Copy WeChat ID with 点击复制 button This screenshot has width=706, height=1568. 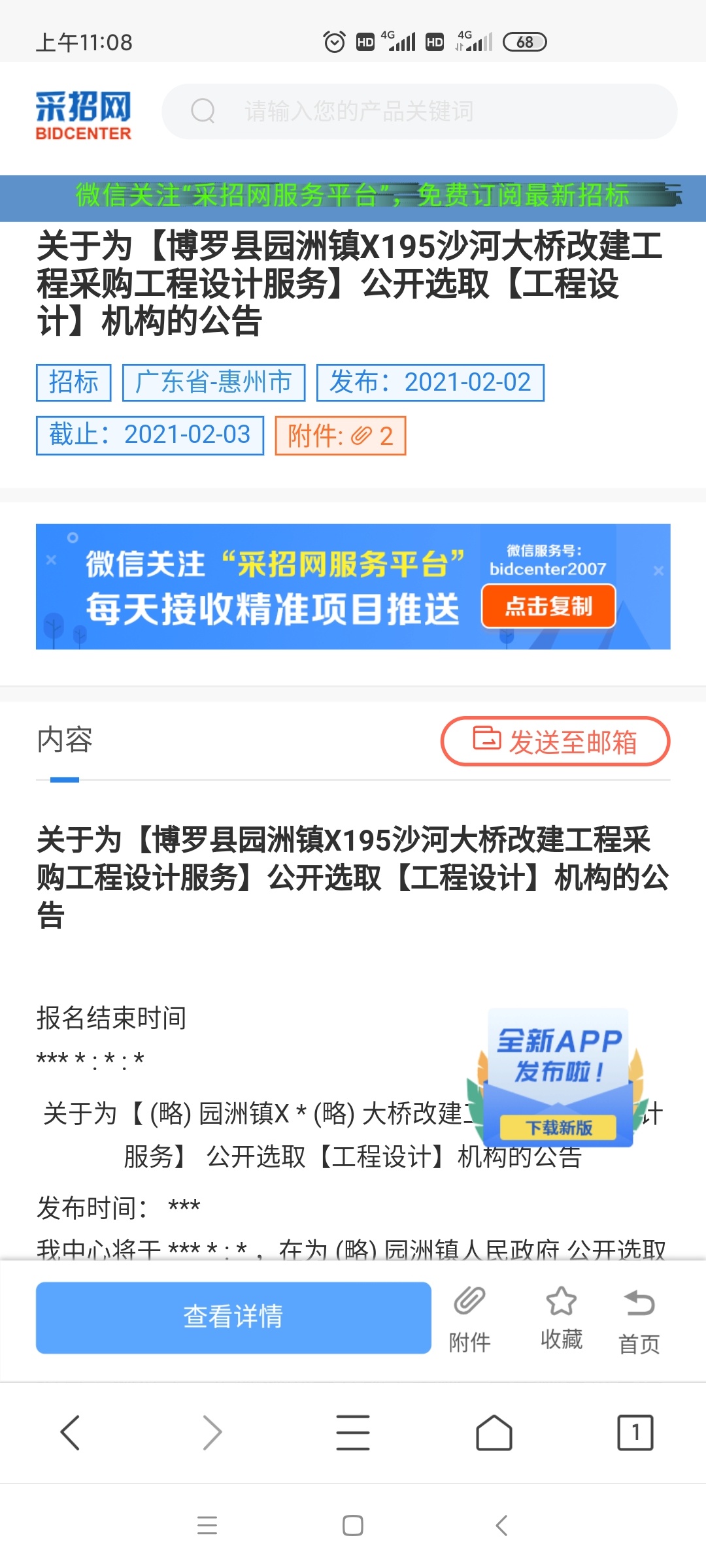click(548, 606)
